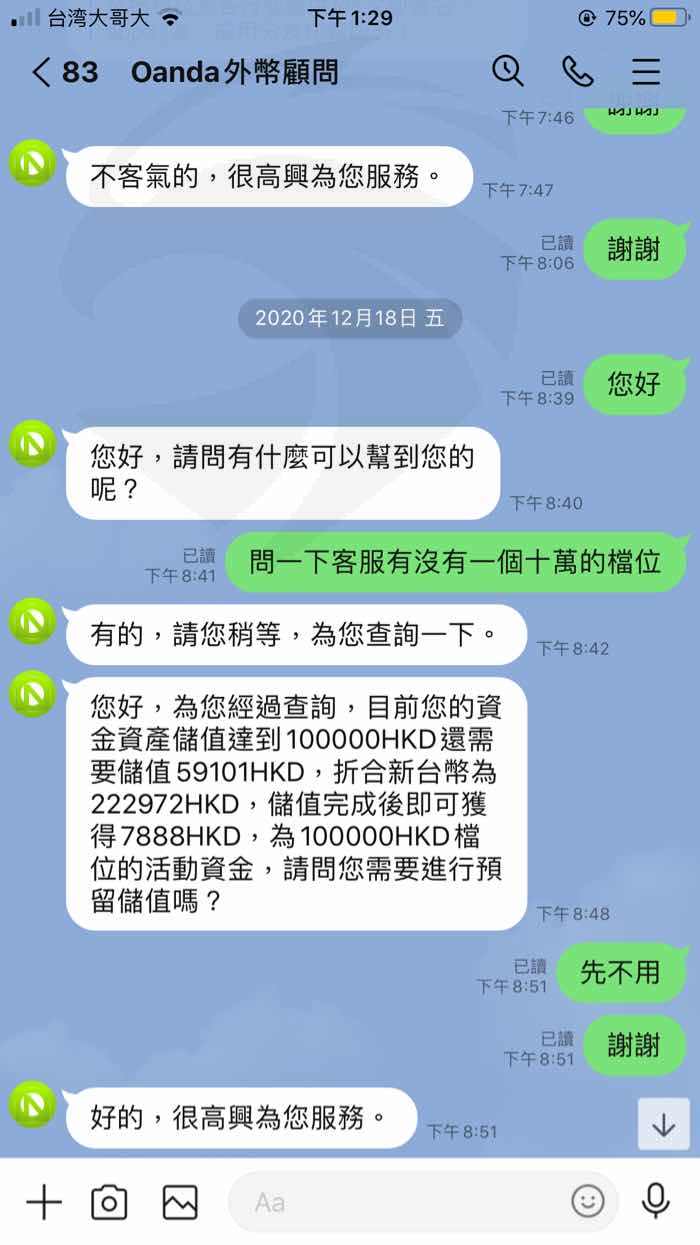
Task: Search within this Oanda chat
Action: click(x=508, y=71)
